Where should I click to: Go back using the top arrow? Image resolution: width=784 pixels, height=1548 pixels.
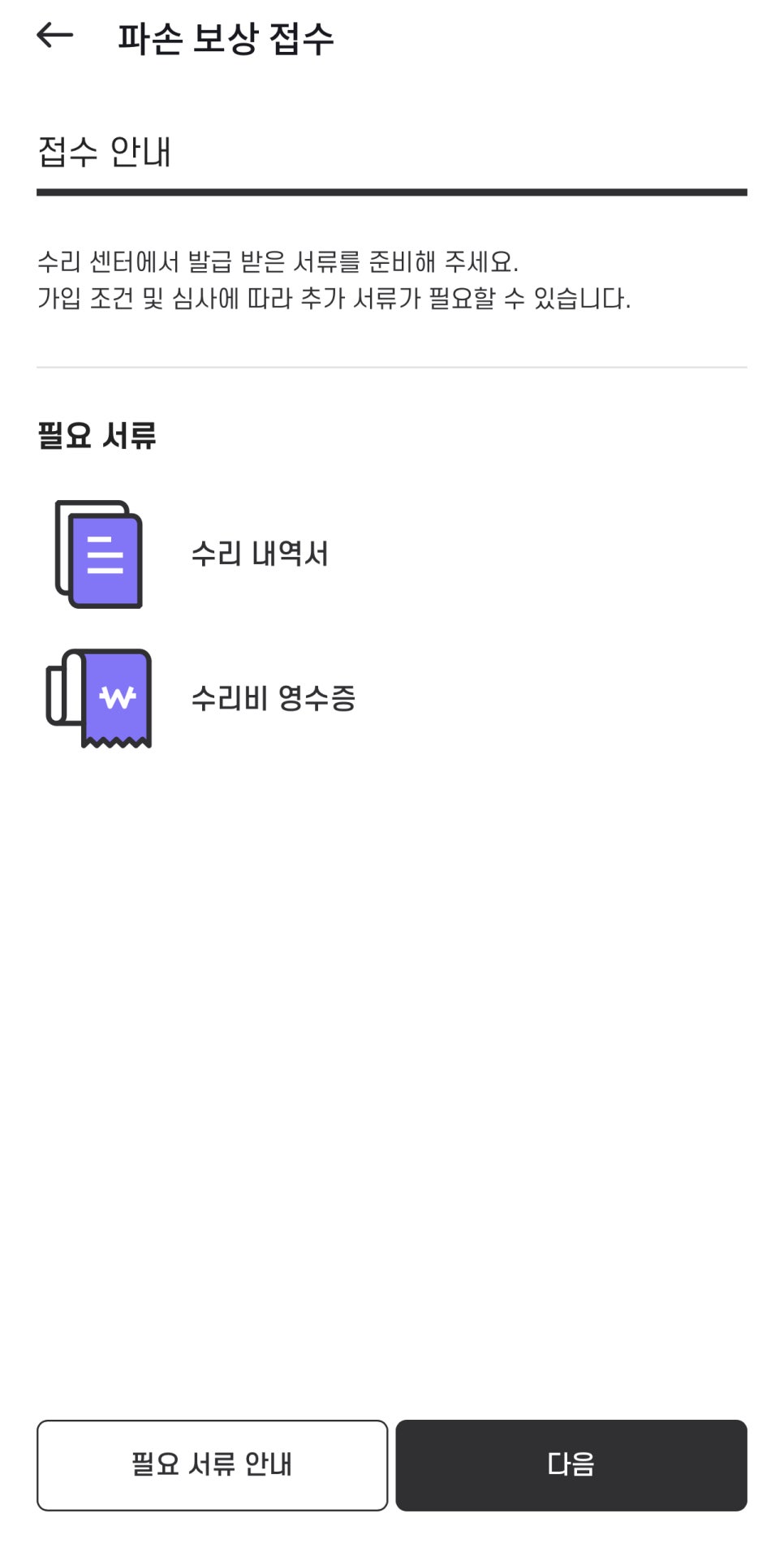click(55, 36)
